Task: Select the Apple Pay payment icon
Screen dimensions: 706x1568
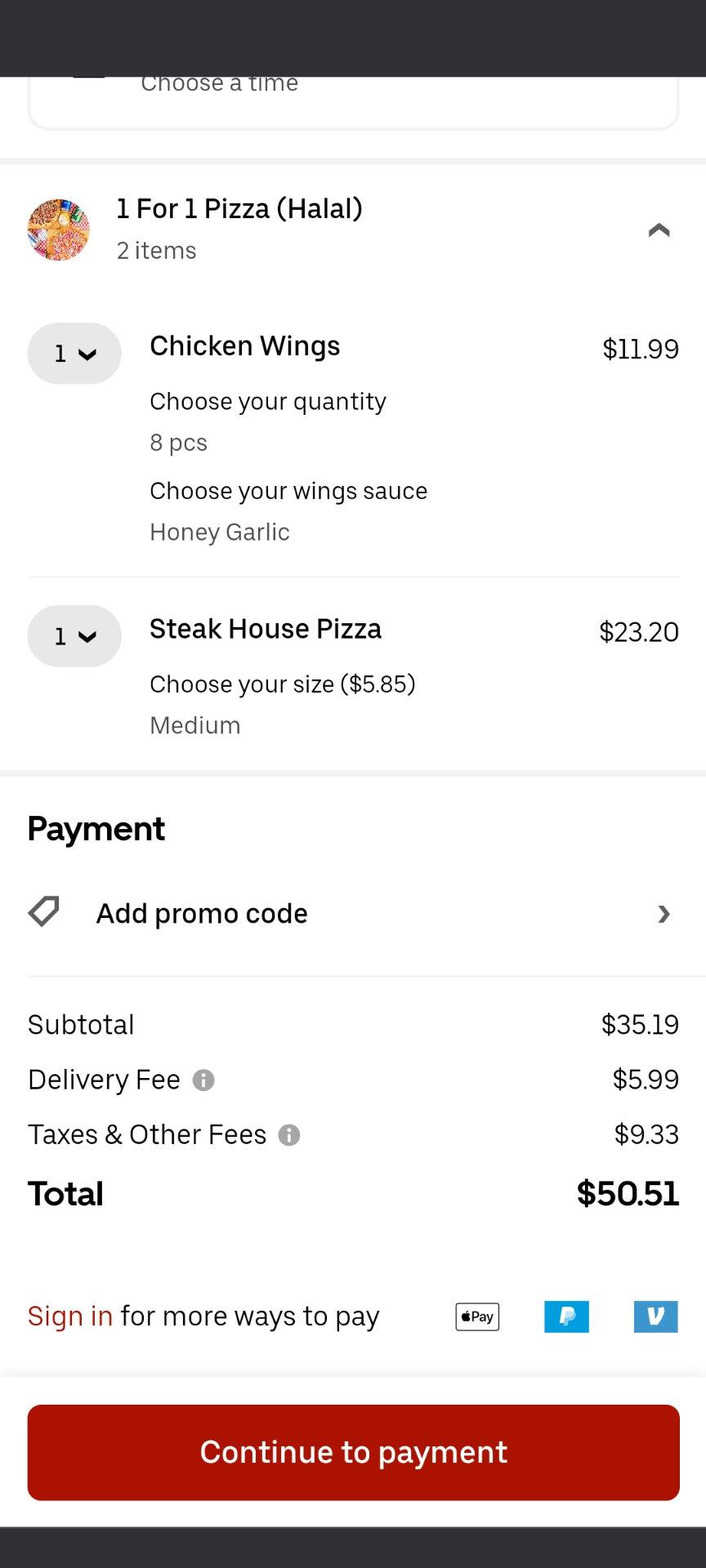Action: pos(476,1316)
